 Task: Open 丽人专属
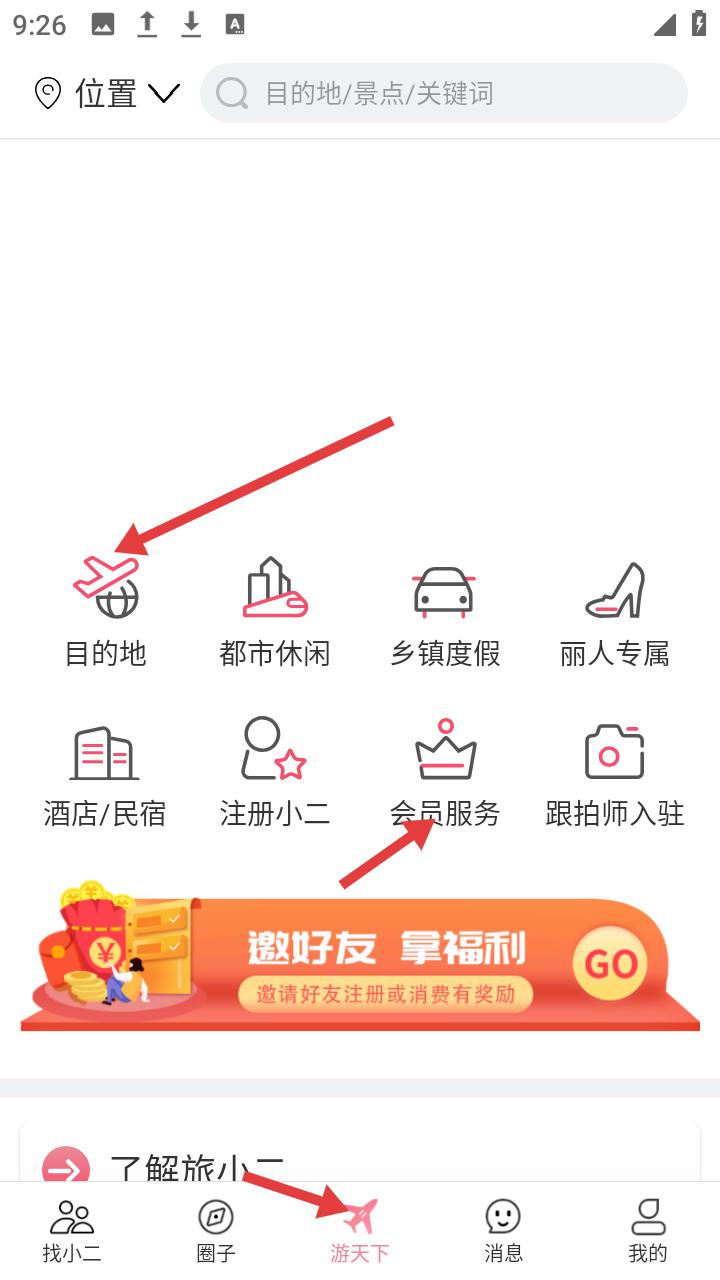click(x=615, y=612)
